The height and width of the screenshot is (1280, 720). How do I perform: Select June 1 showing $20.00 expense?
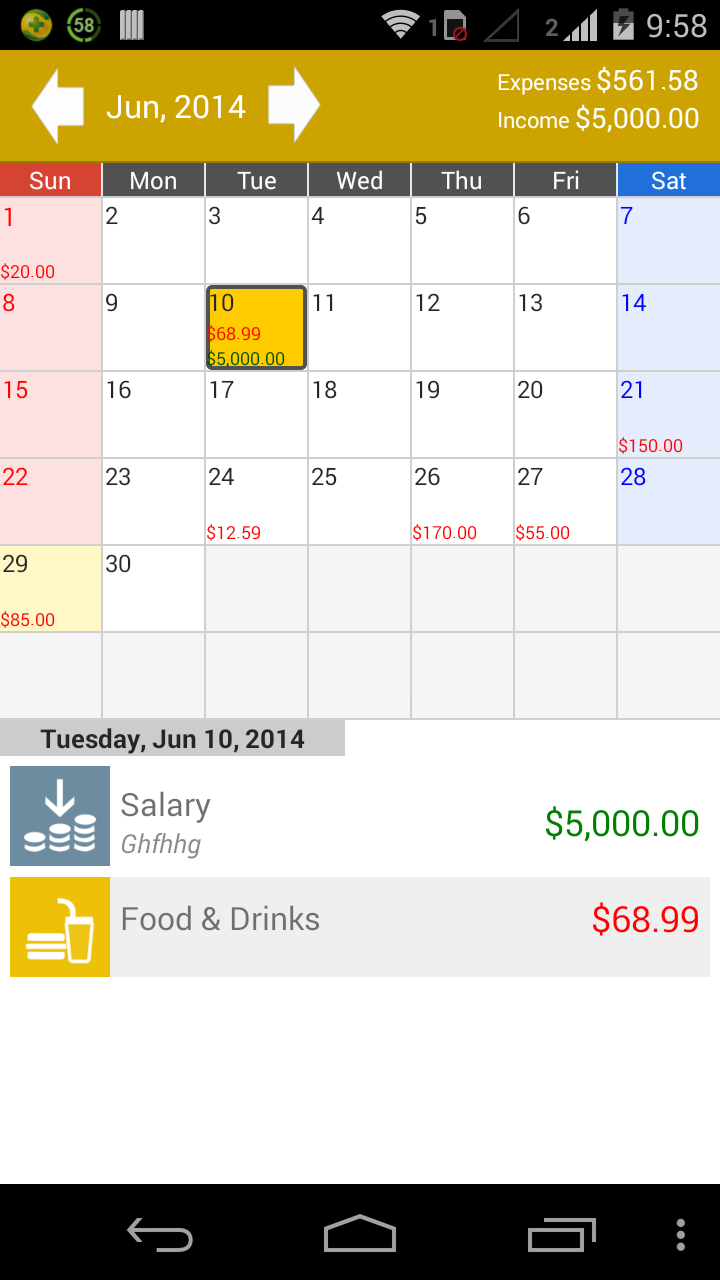[x=50, y=240]
